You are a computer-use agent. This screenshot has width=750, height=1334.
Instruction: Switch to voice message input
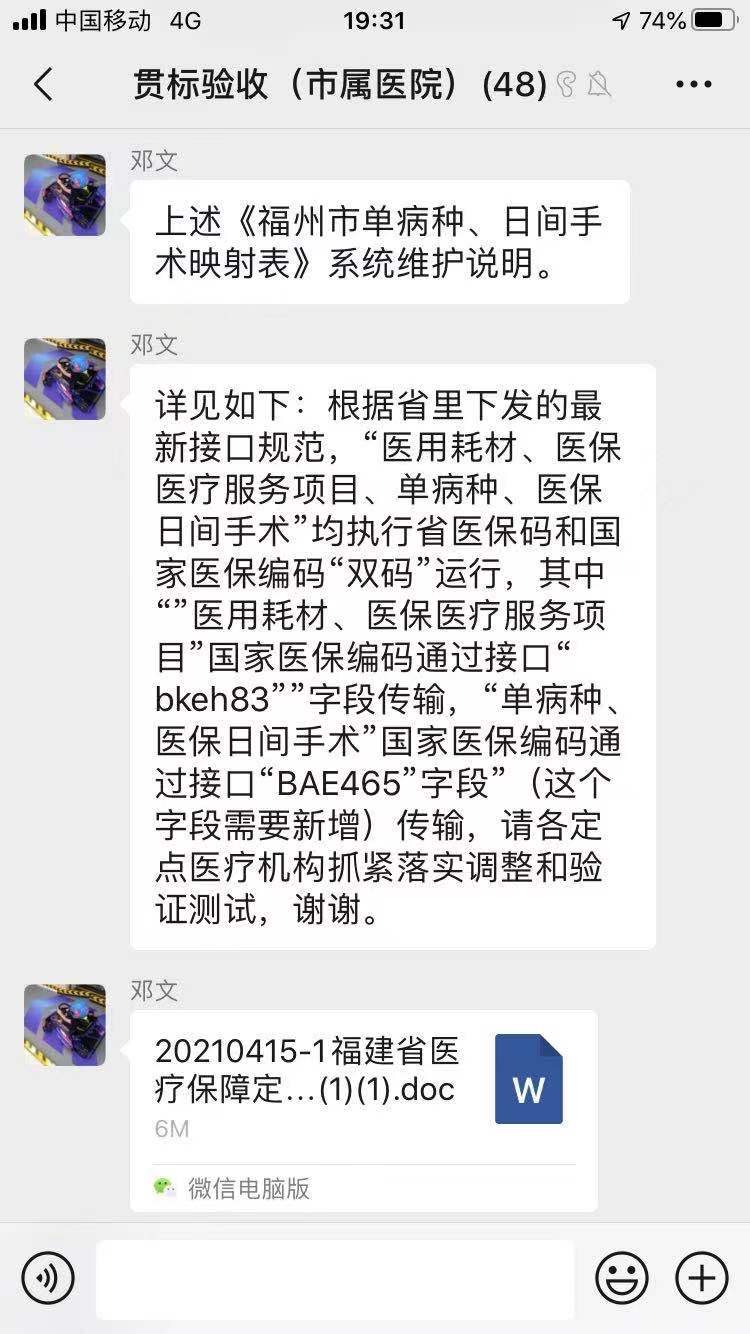tap(48, 1278)
